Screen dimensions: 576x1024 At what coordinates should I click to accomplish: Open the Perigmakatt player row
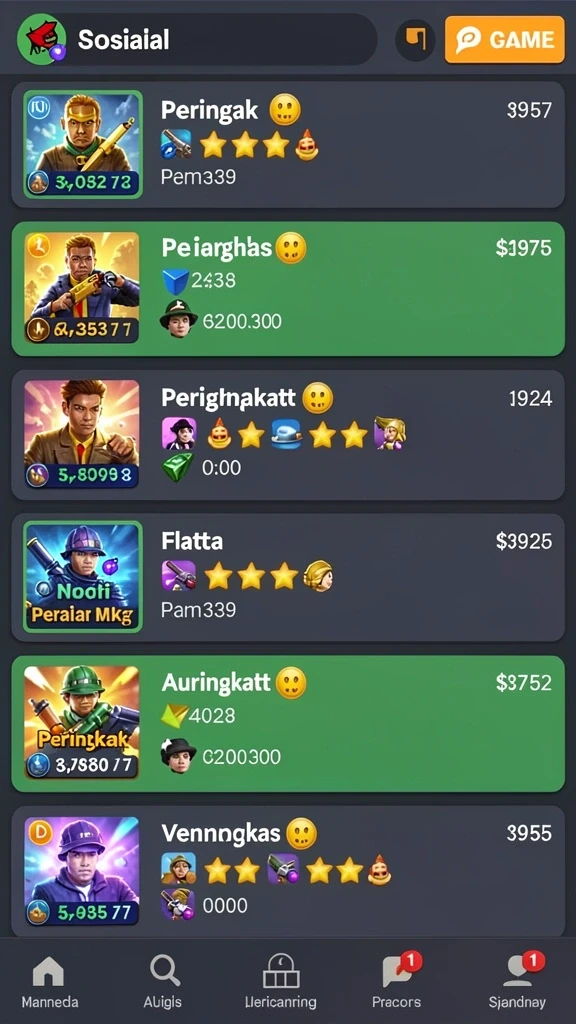tap(288, 435)
